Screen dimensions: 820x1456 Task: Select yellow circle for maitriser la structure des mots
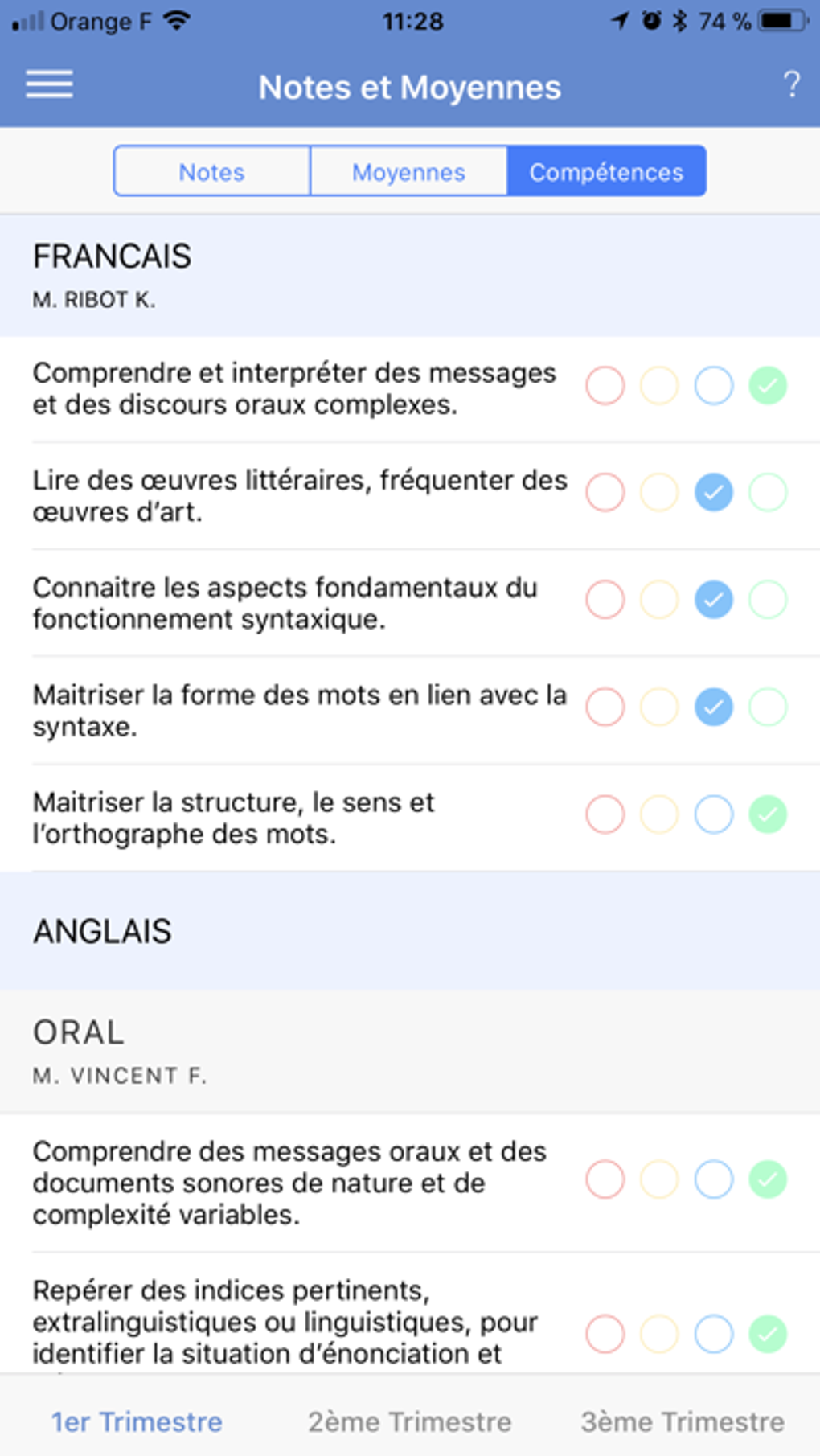pyautogui.click(x=658, y=814)
